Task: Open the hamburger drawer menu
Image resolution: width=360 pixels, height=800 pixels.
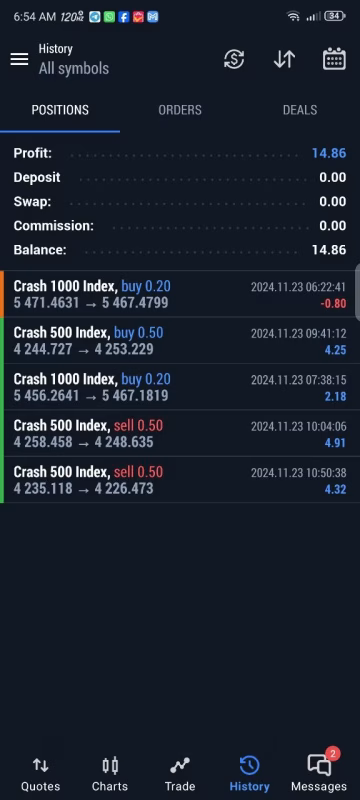Action: (x=19, y=59)
